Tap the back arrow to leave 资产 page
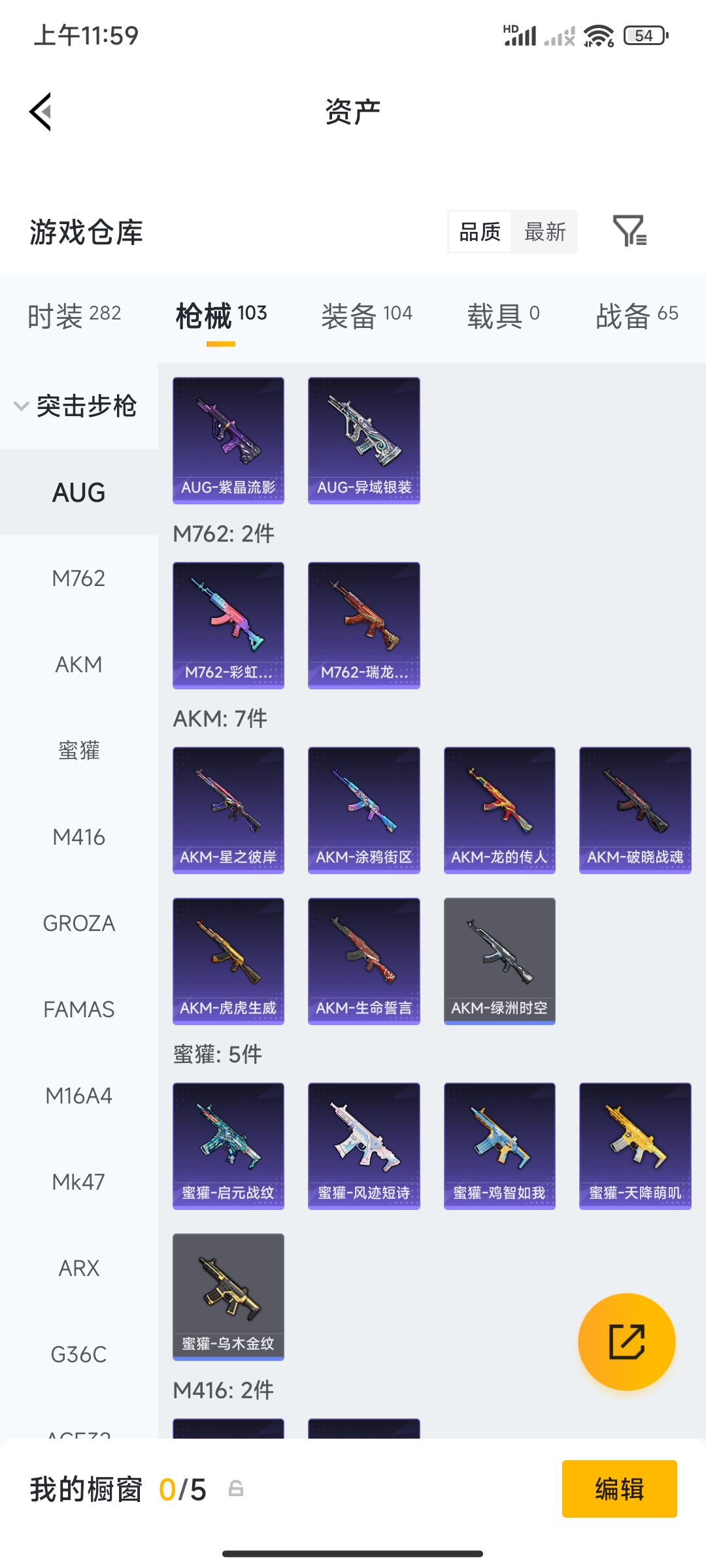This screenshot has width=706, height=1568. (x=41, y=111)
